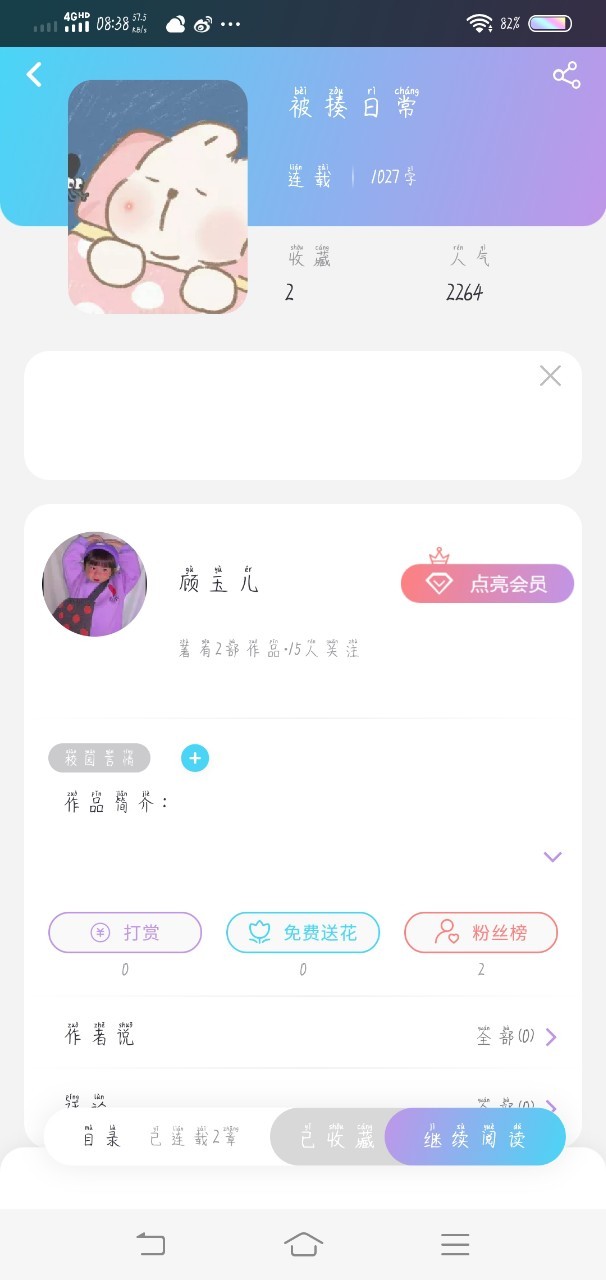Tap the system home button
This screenshot has width=606, height=1280.
[x=303, y=1243]
